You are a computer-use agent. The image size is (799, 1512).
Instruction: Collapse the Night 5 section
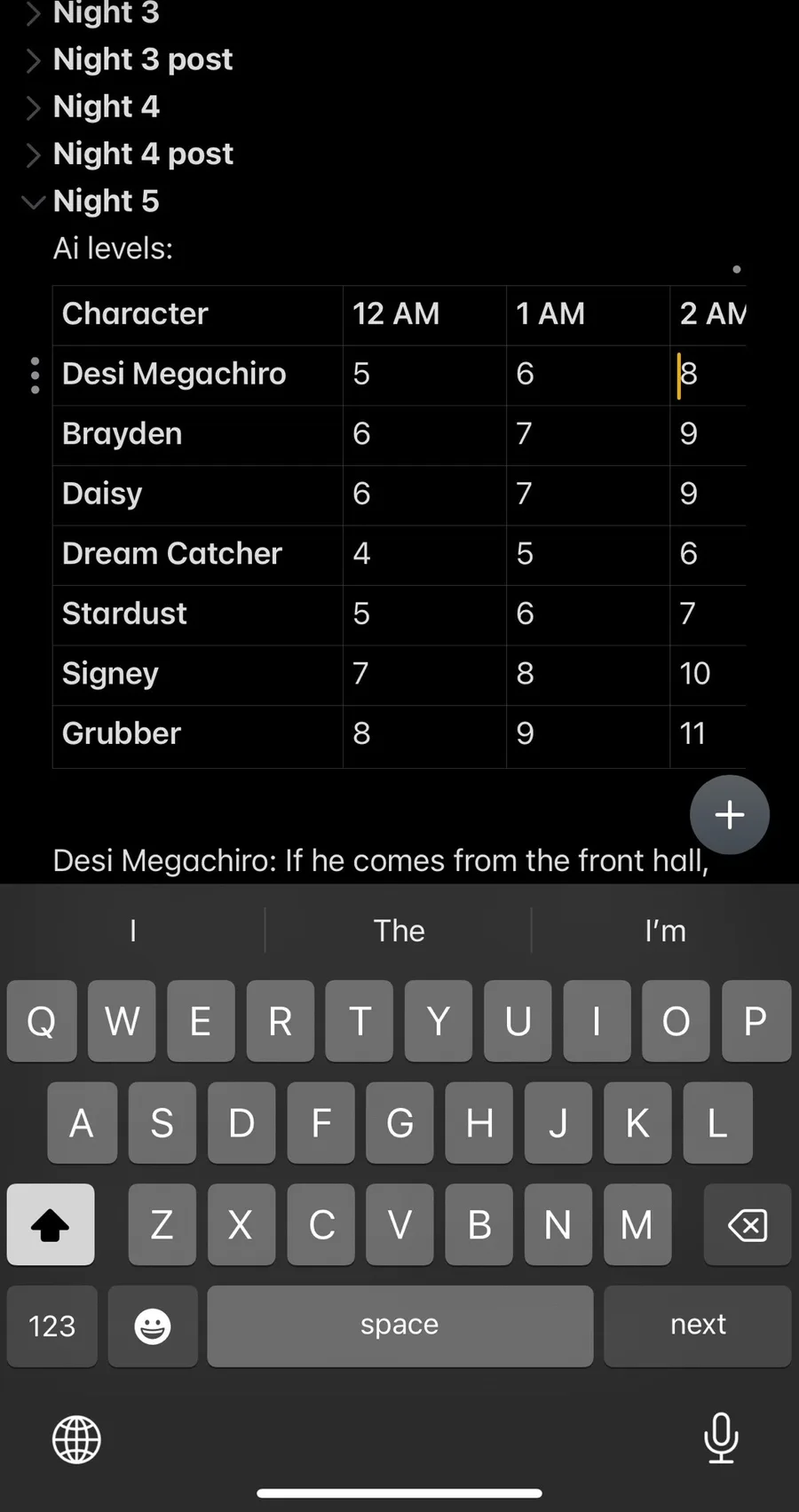33,202
